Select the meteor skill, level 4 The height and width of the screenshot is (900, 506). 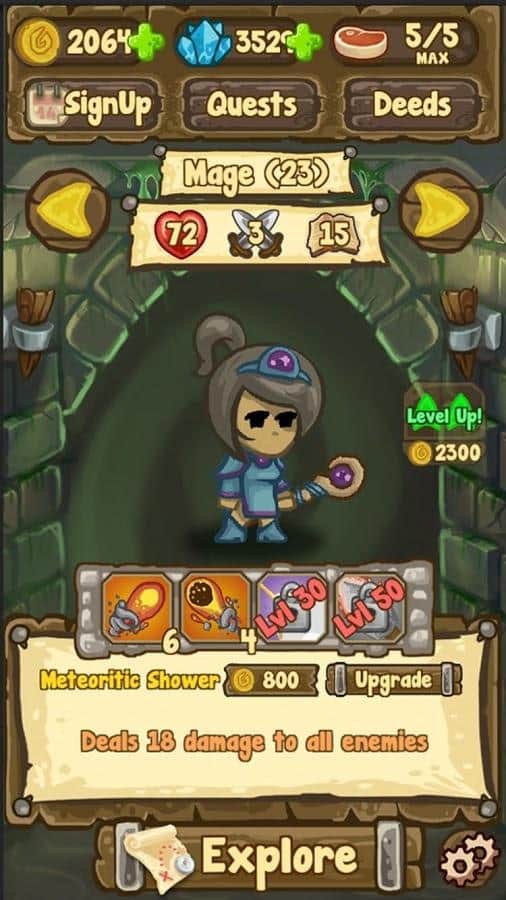[x=215, y=609]
